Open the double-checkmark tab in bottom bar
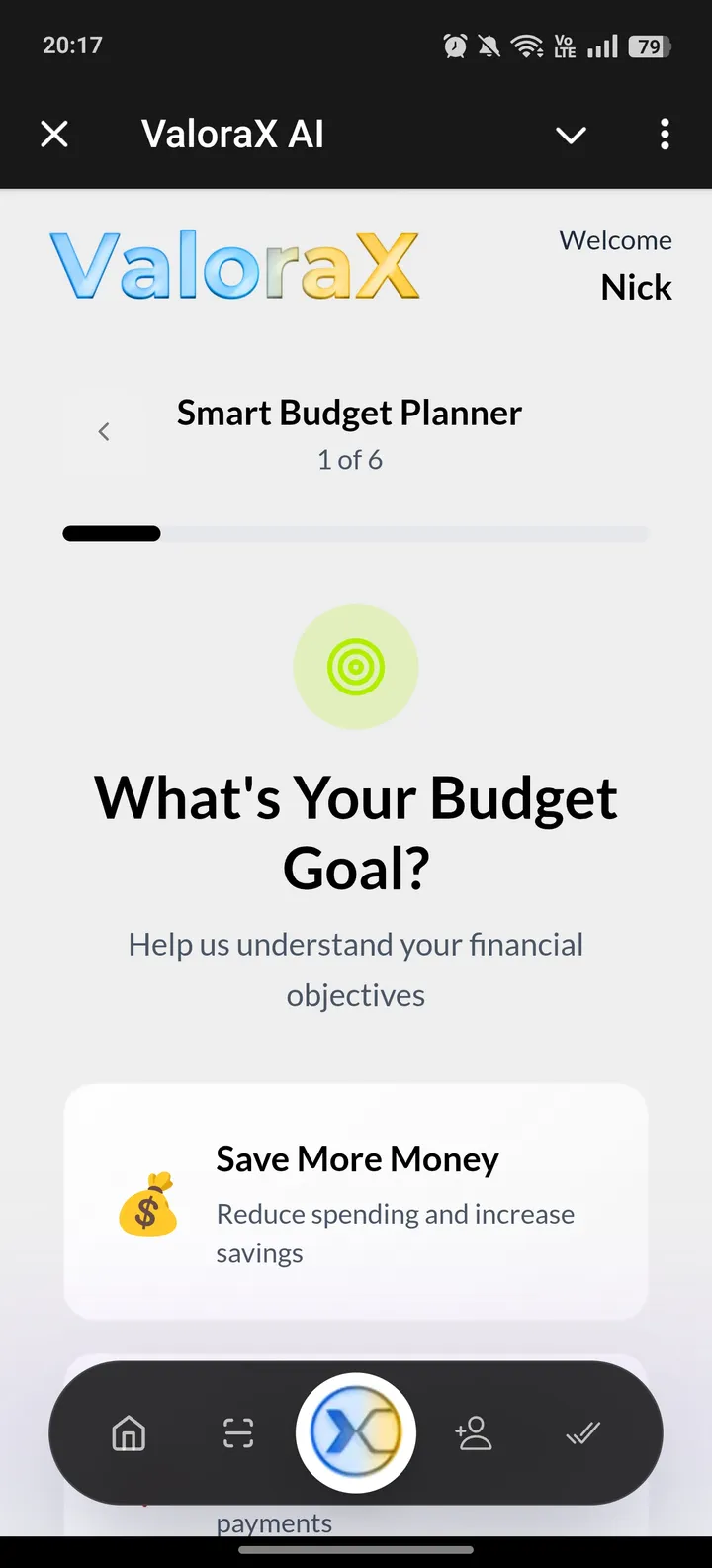The image size is (712, 1568). [583, 1432]
